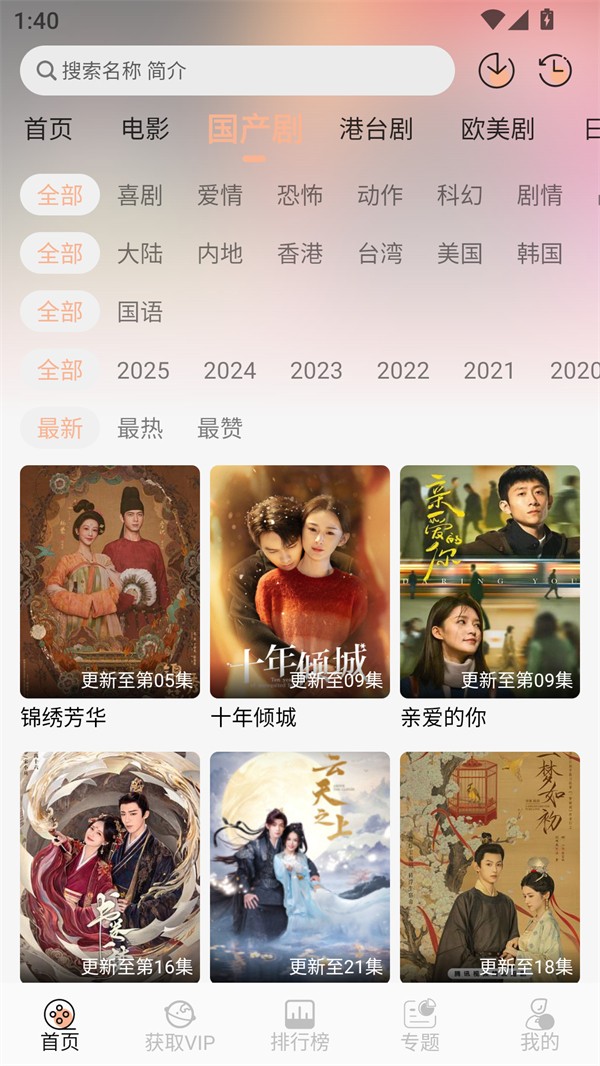Screen dimensions: 600x1066
Task: Sort the list by 最赞
Action: (x=220, y=428)
